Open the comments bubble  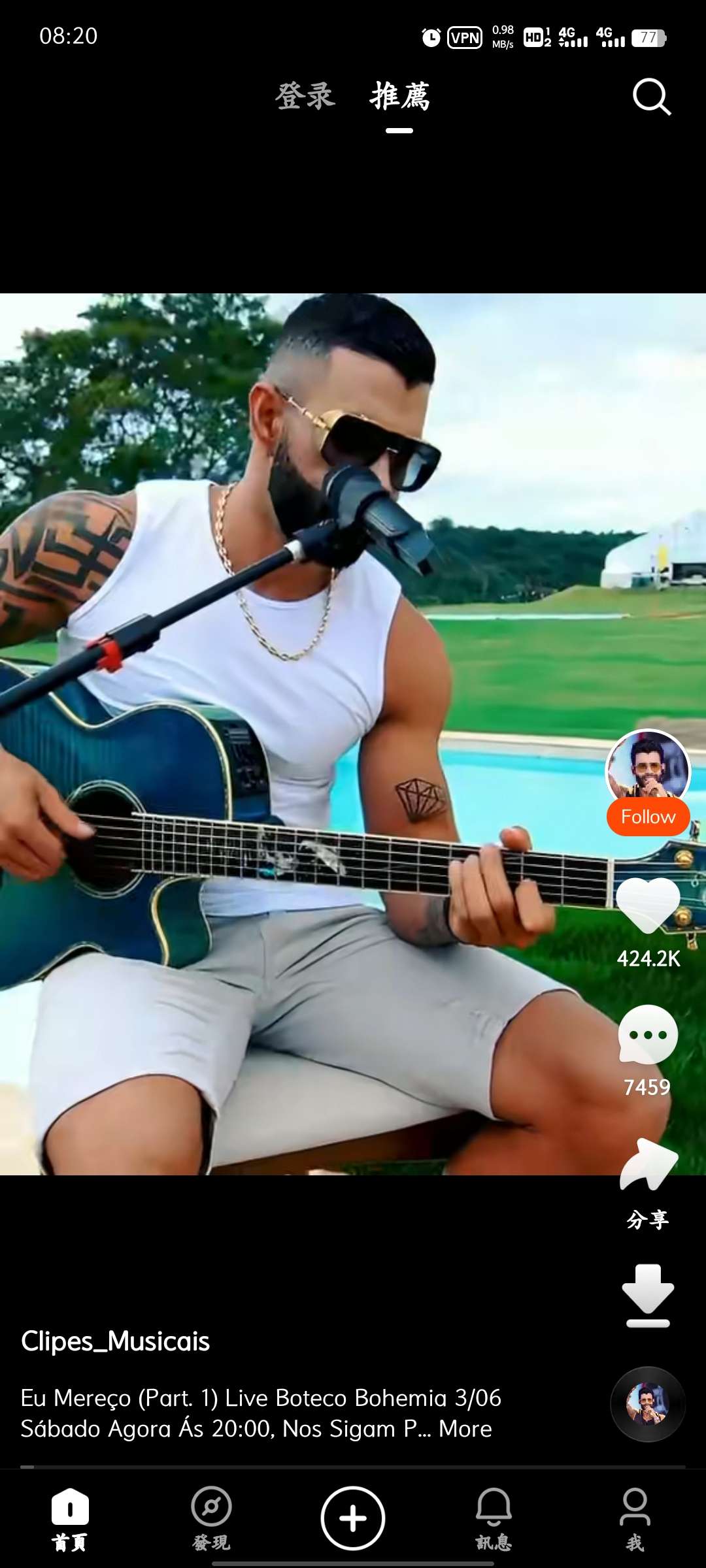[647, 1034]
